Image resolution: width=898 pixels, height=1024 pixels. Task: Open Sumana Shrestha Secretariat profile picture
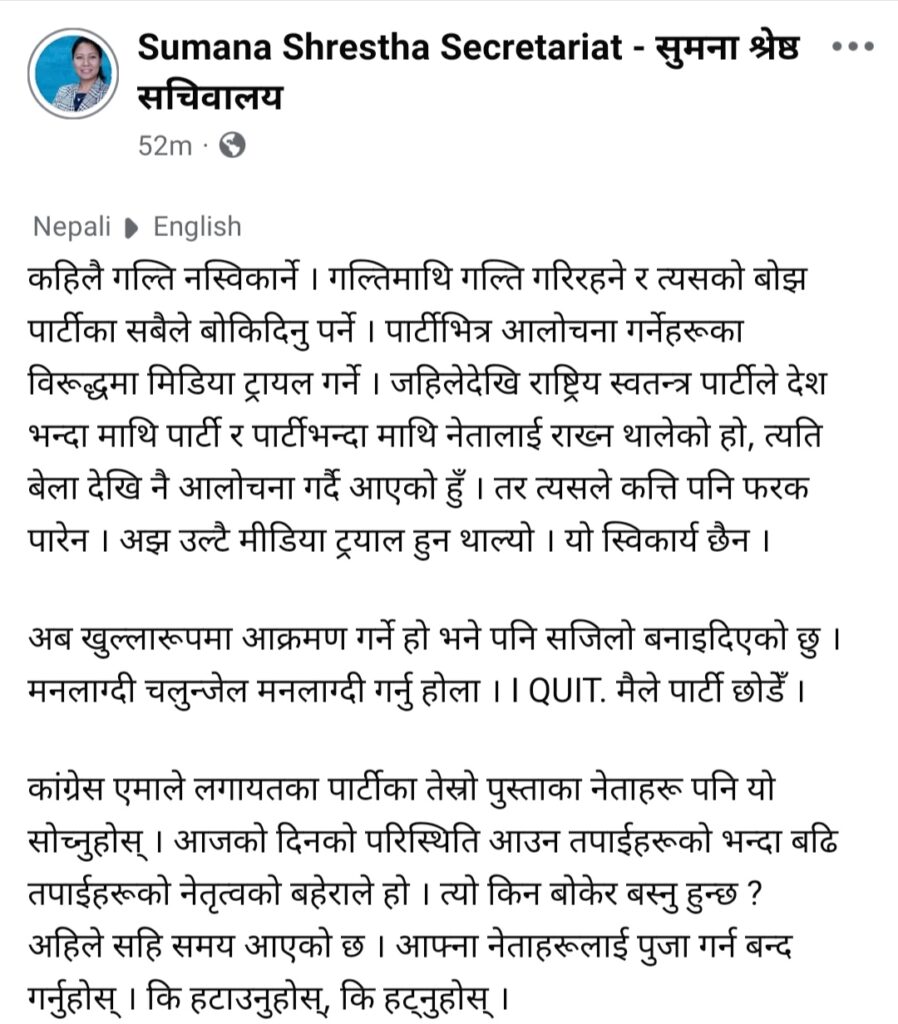pos(73,74)
